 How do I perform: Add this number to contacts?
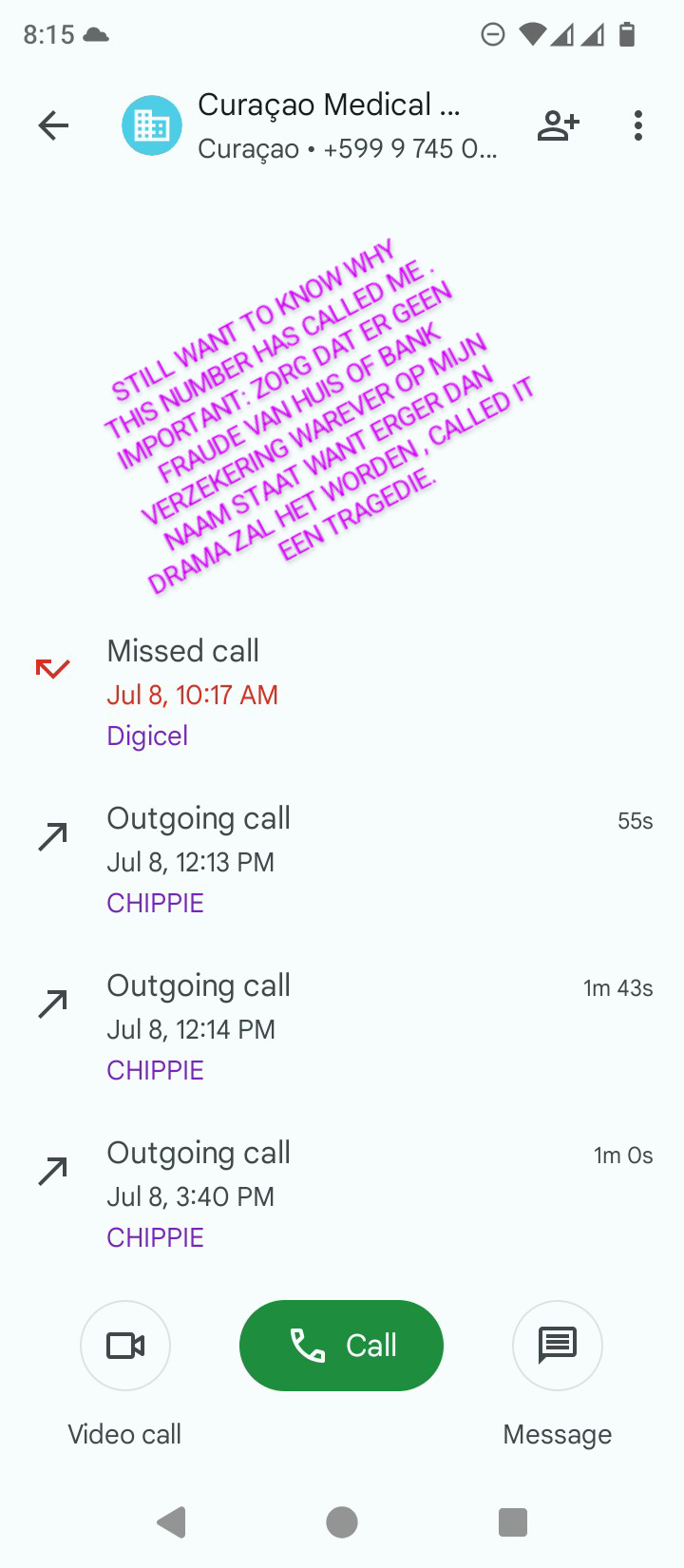[x=558, y=125]
